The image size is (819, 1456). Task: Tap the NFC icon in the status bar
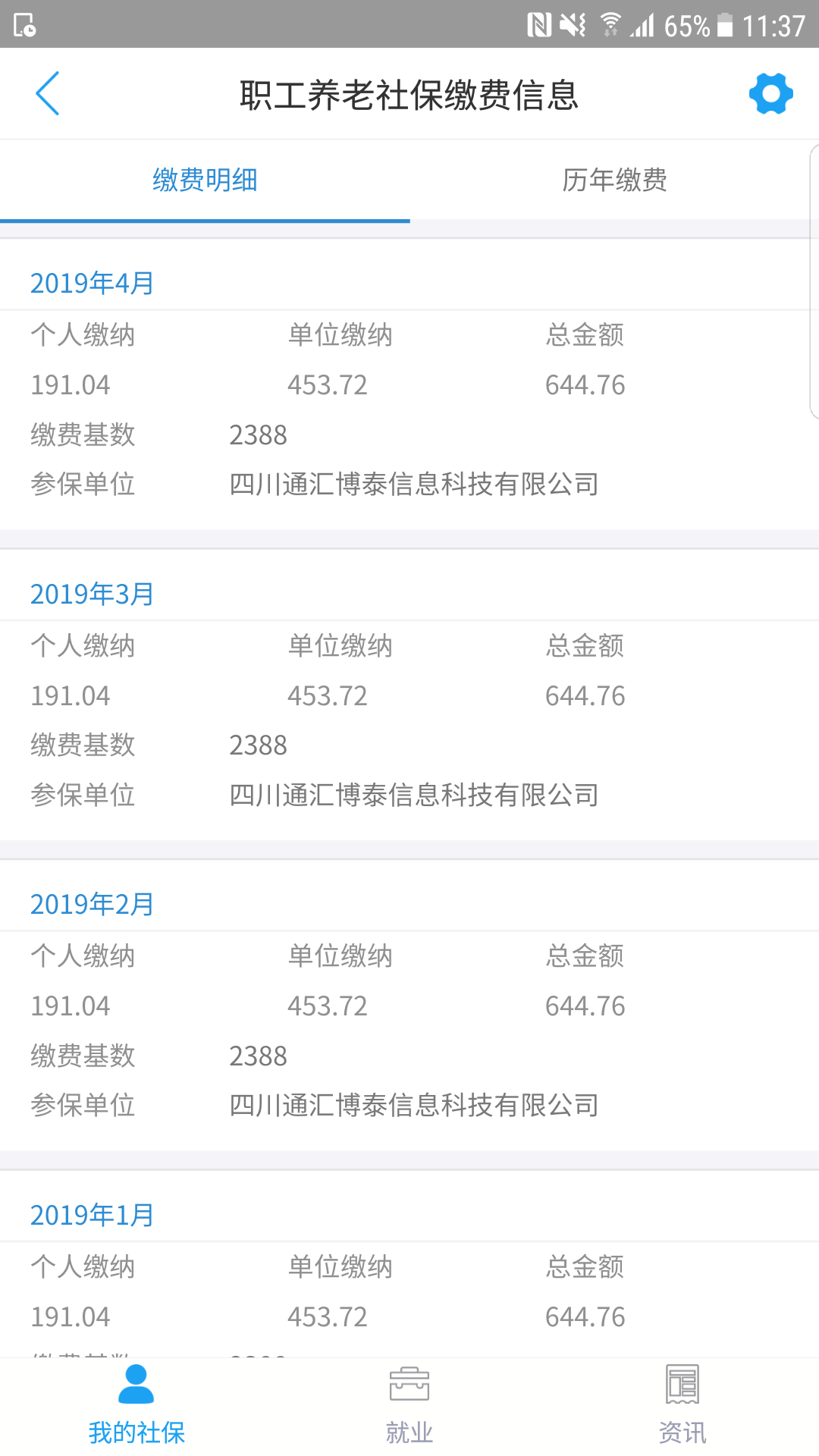541,23
